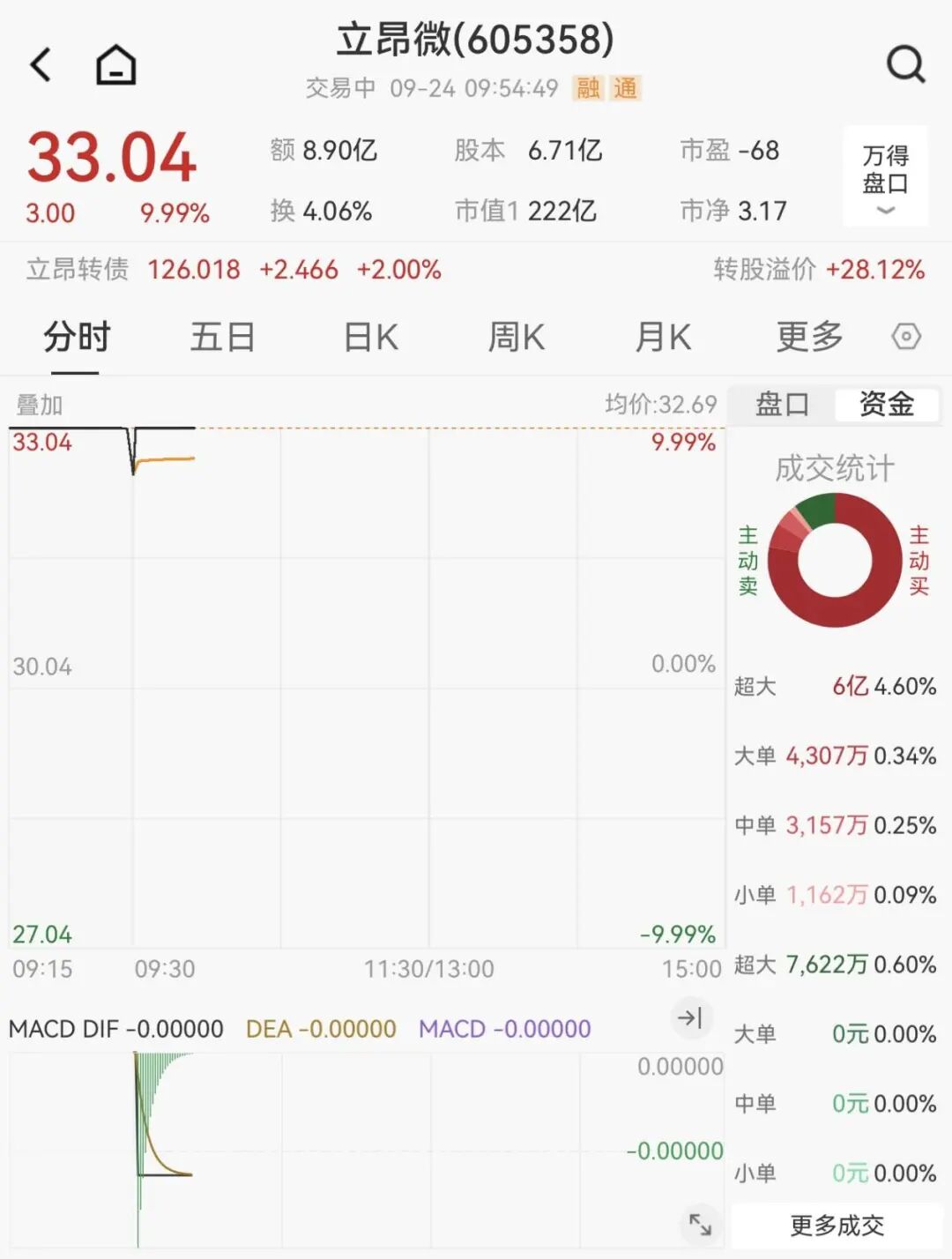Open stock search magnifier

[905, 64]
